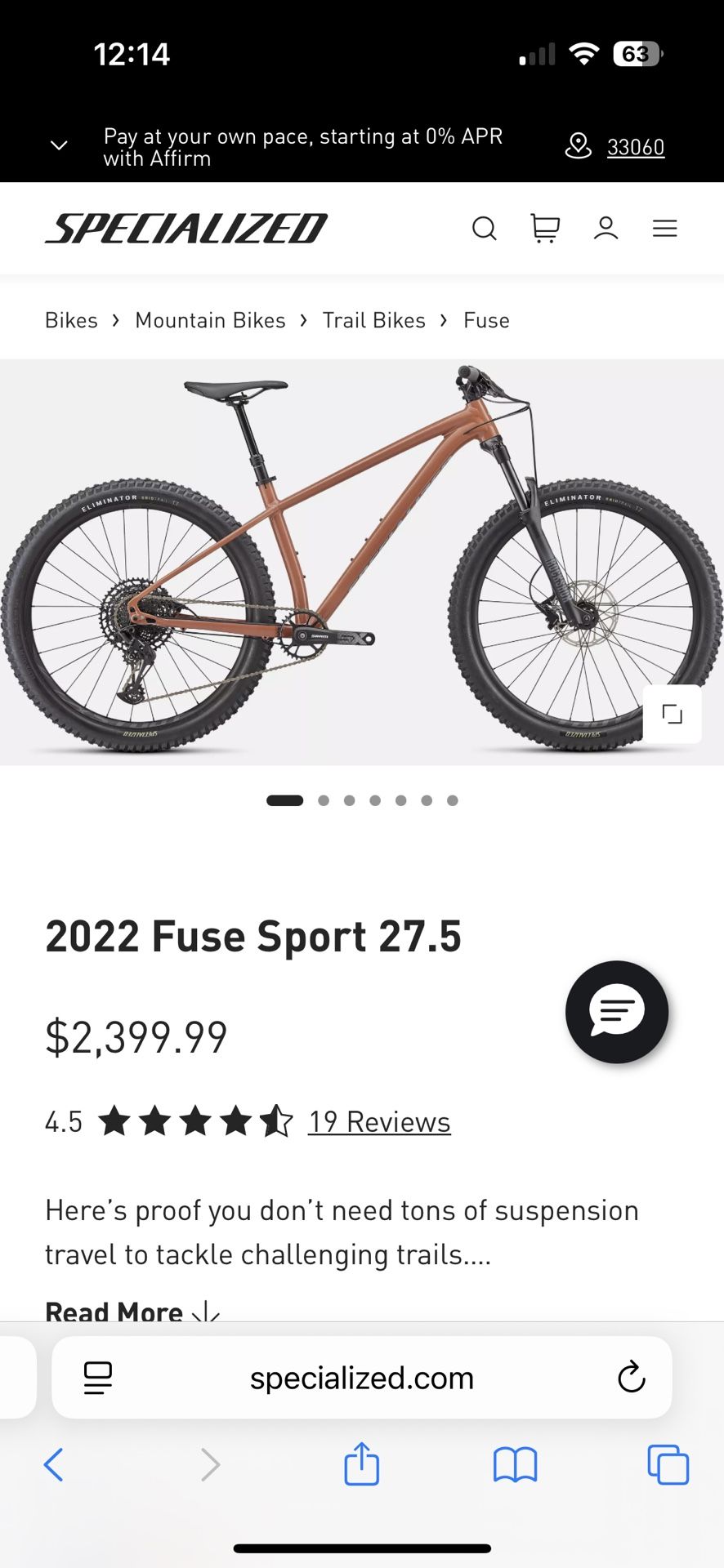Open the account profile icon
This screenshot has width=724, height=1568.
(x=606, y=229)
